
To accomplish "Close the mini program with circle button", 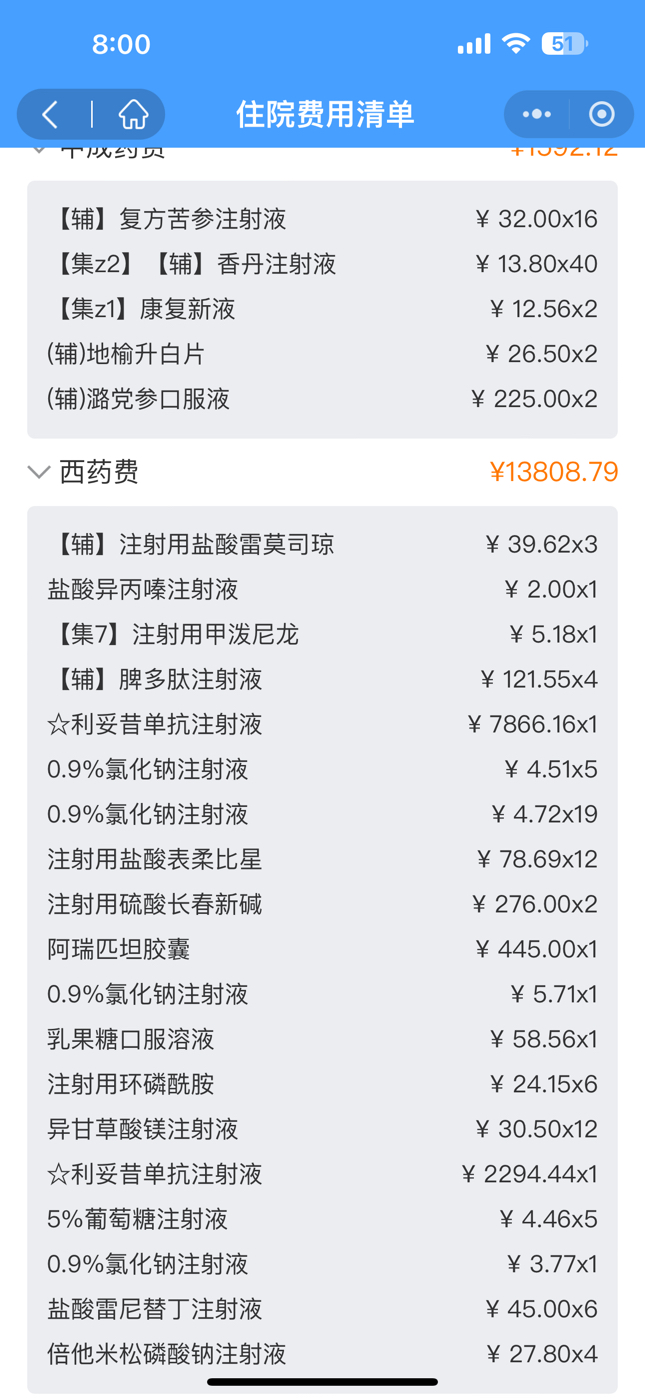I will coord(602,114).
